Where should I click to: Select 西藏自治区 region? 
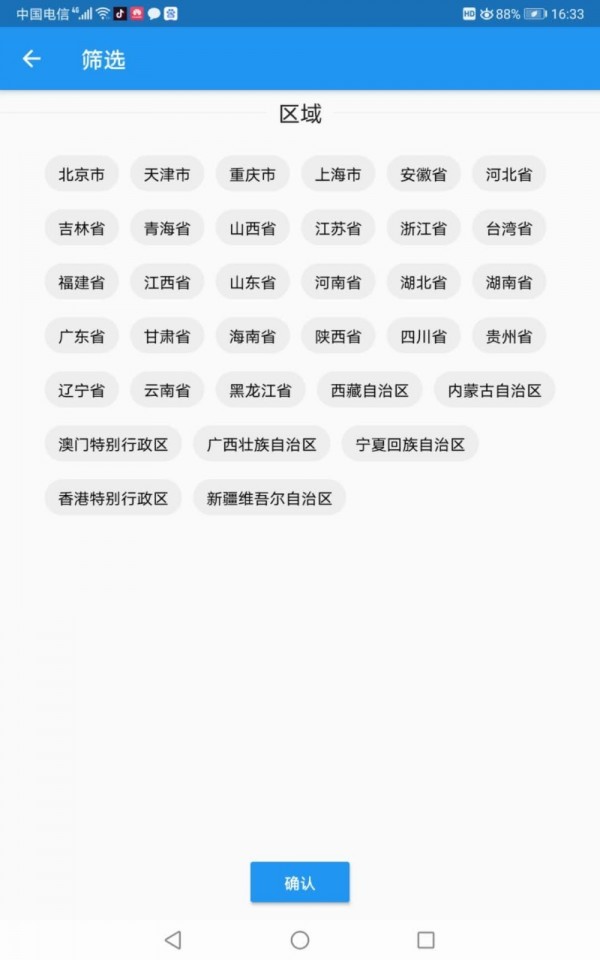pos(370,390)
